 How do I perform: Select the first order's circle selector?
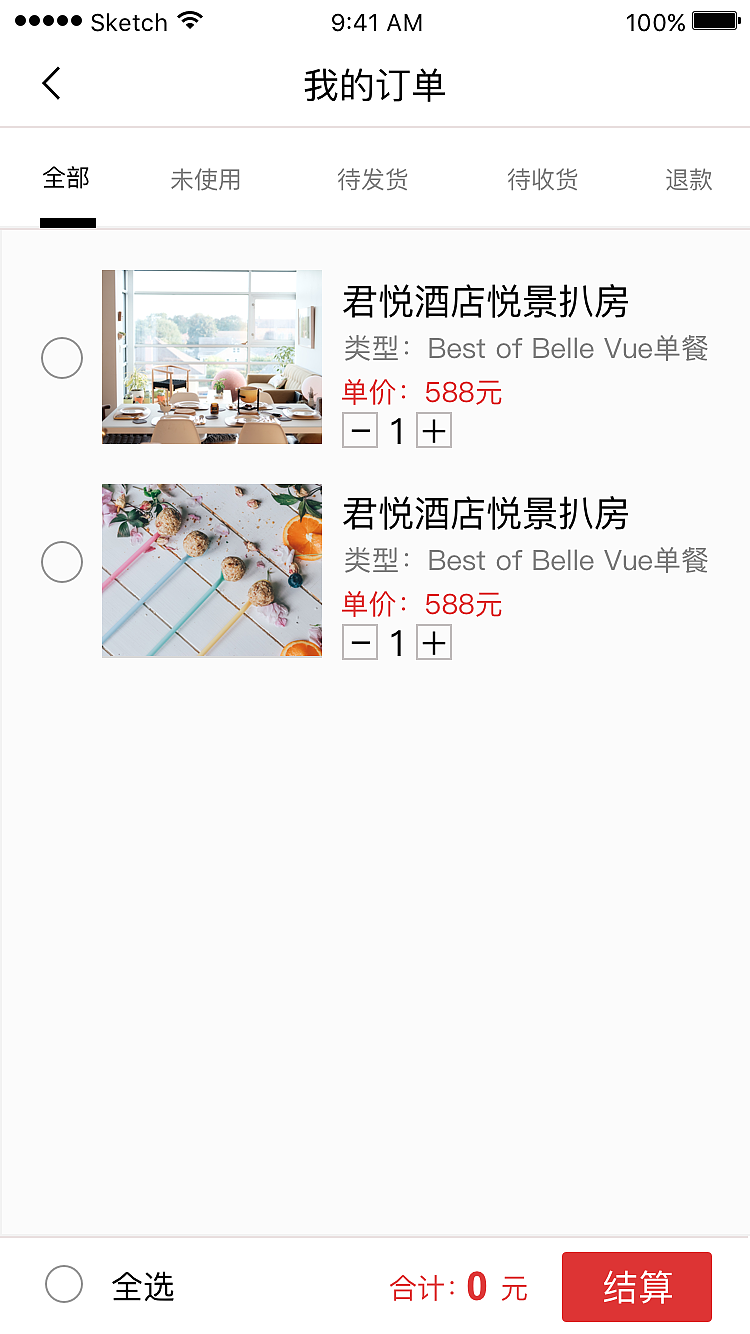[62, 357]
